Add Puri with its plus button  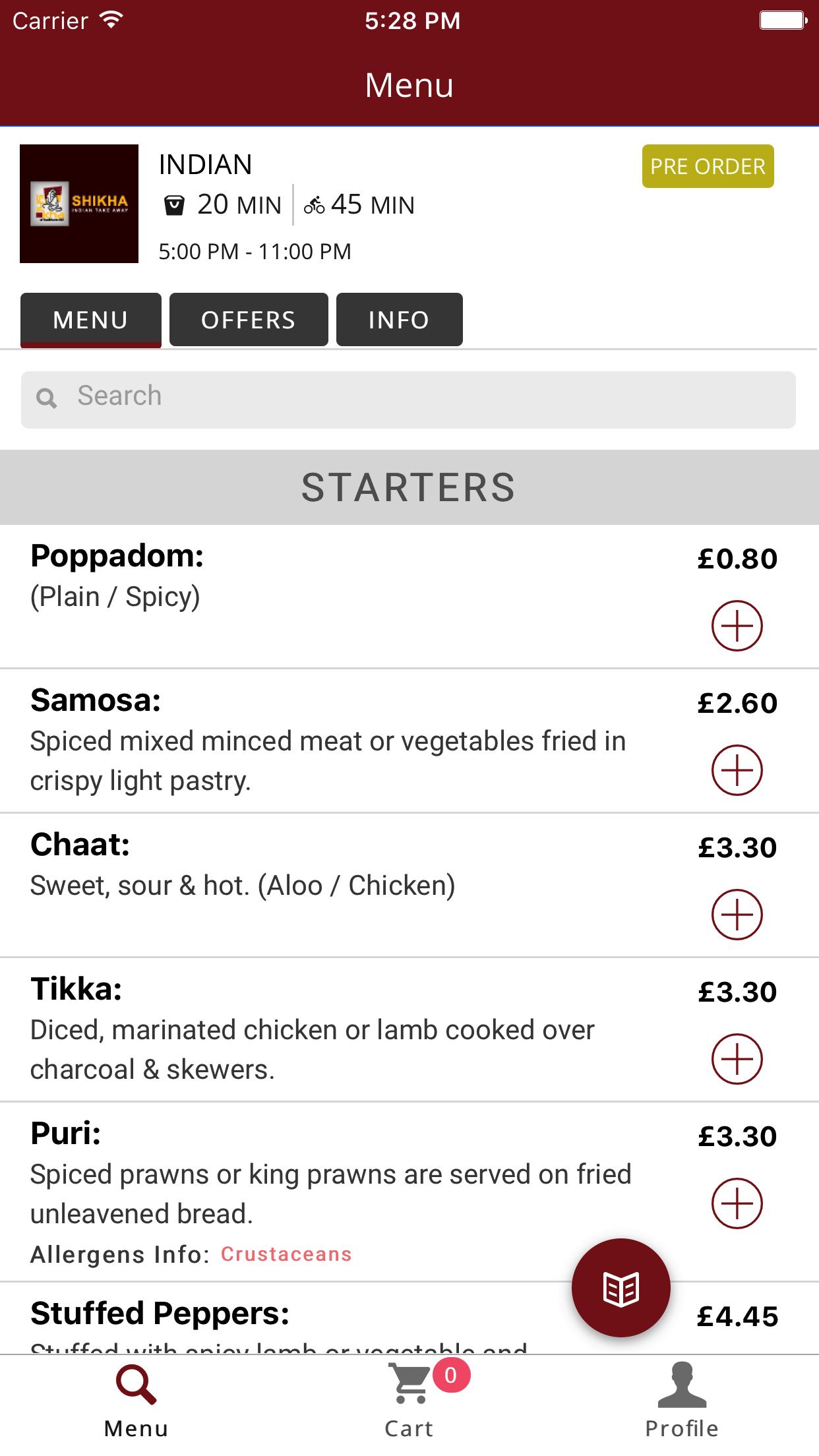[737, 1203]
